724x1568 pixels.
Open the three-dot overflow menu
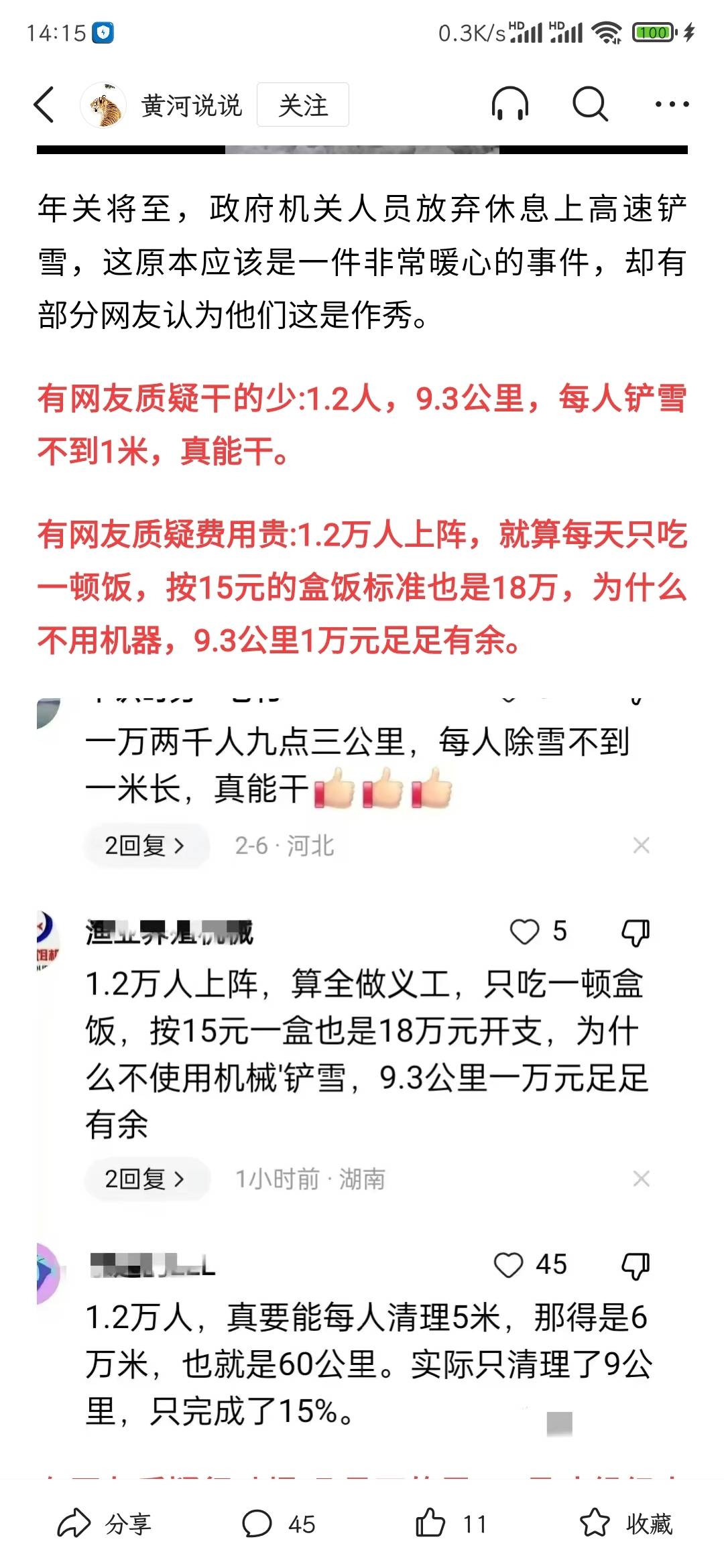[672, 105]
